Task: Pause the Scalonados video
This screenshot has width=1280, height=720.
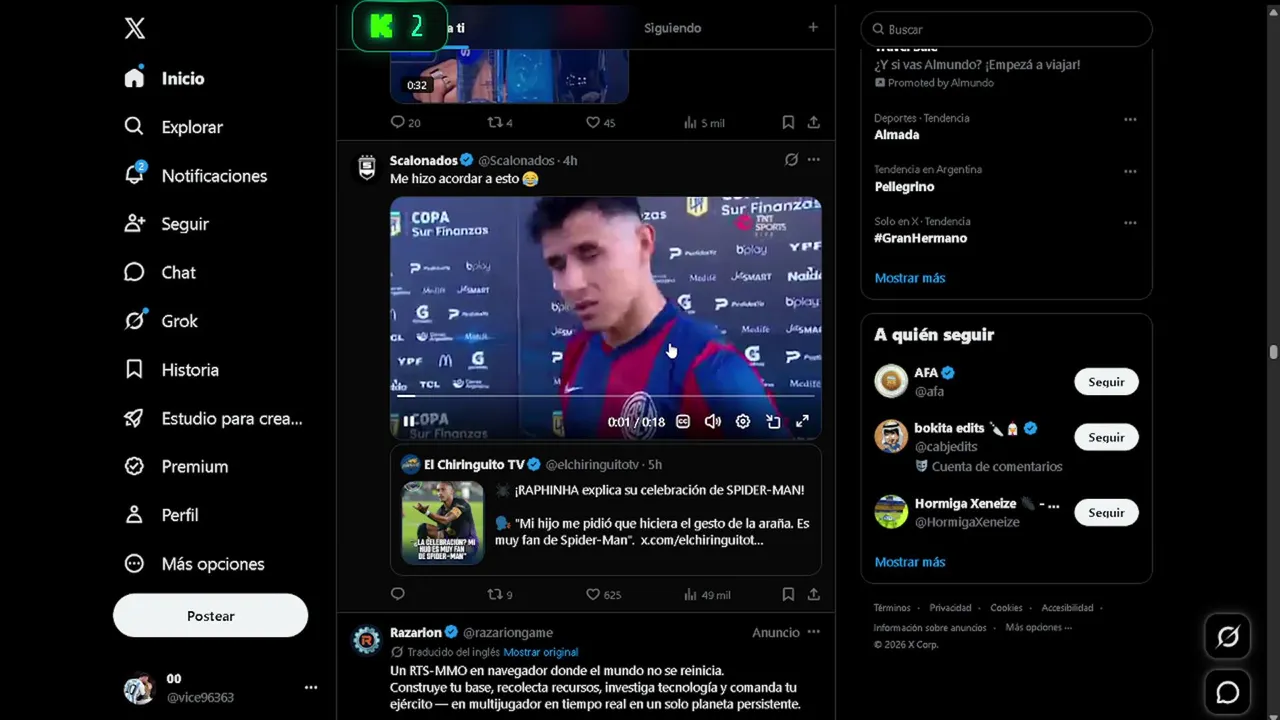Action: pos(409,422)
